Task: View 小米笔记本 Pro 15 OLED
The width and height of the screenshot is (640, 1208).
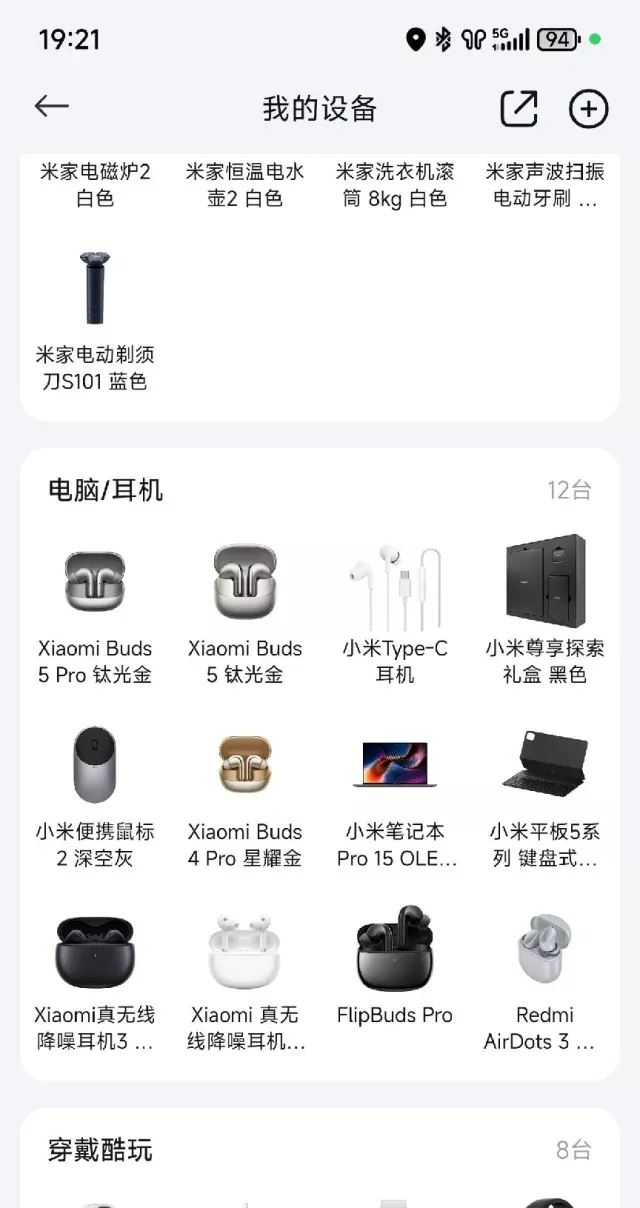Action: click(x=395, y=795)
